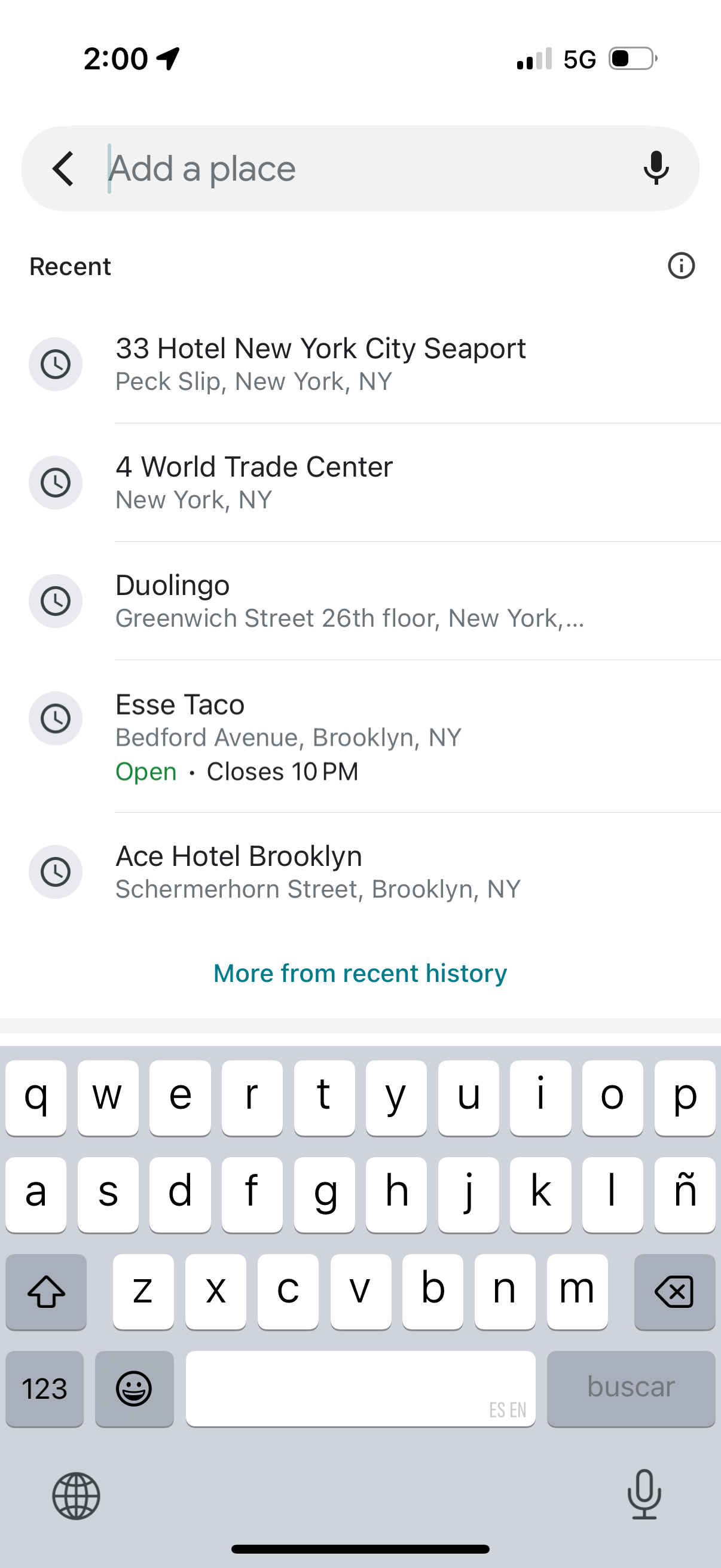Tap the backspace key on the keyboard
This screenshot has height=1568, width=721.
[x=675, y=1291]
